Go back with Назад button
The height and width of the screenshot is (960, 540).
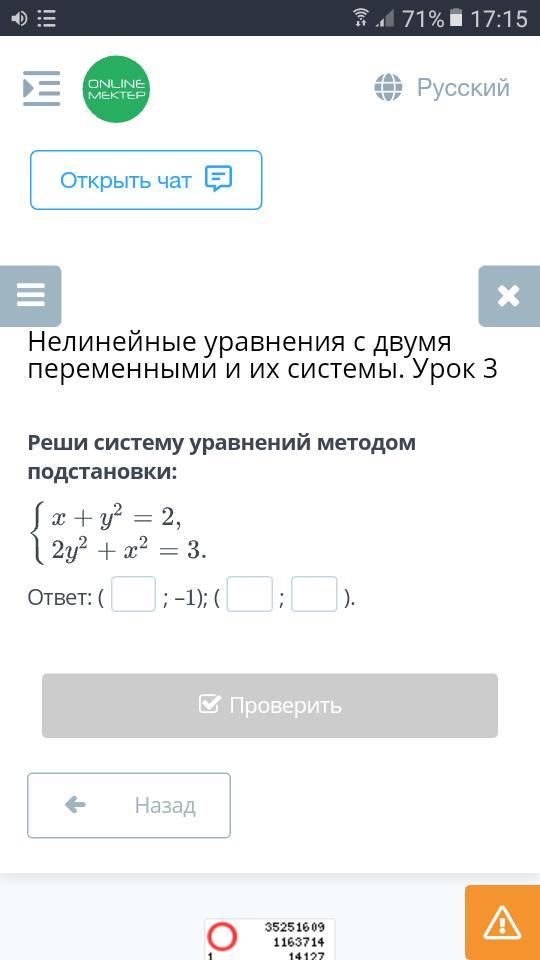click(129, 805)
